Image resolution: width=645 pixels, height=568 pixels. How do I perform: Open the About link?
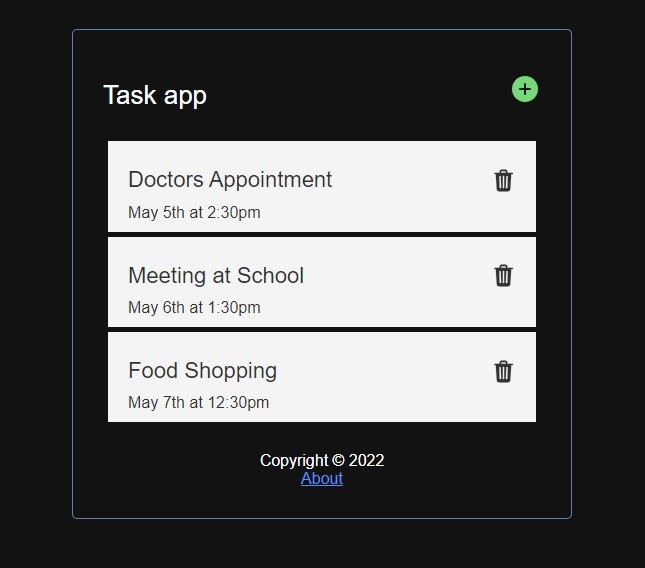322,478
